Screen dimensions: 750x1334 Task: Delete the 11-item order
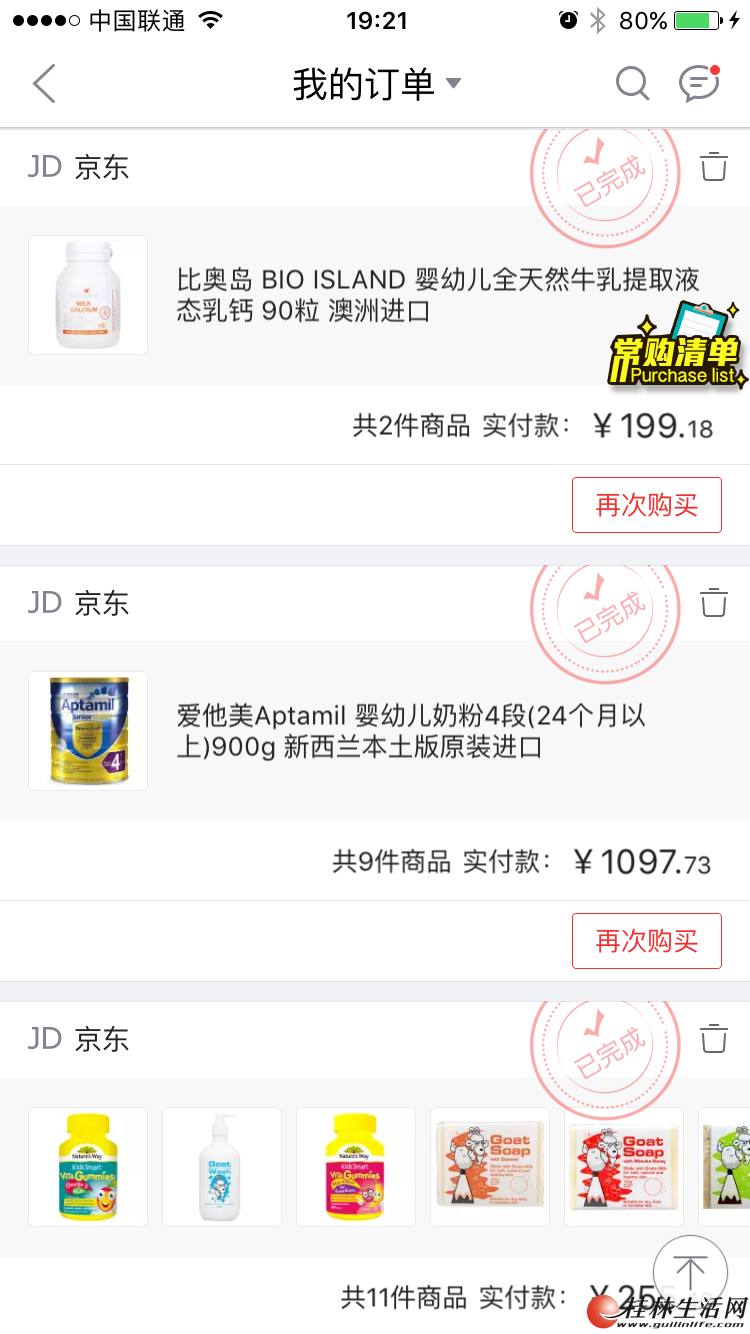(x=714, y=1038)
